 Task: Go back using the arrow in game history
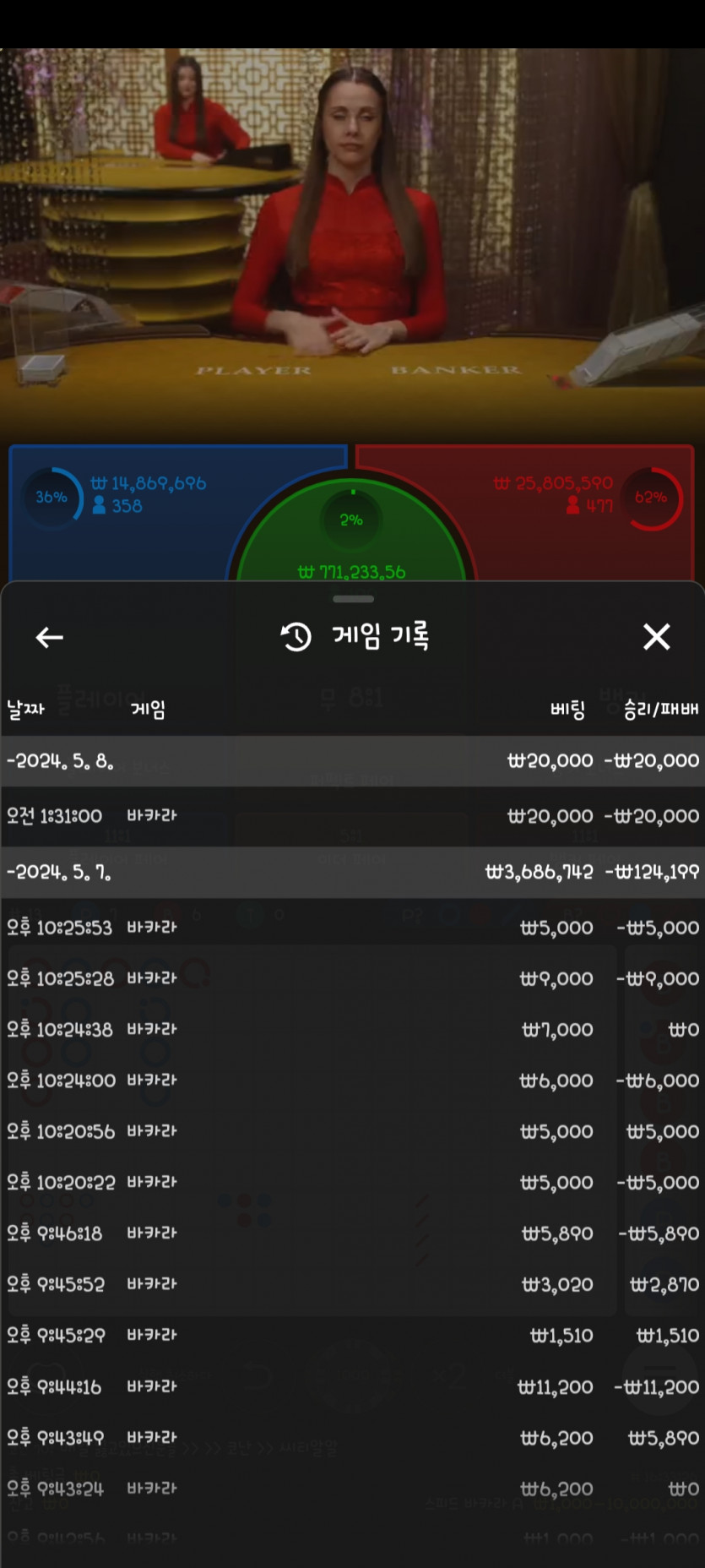tap(50, 637)
